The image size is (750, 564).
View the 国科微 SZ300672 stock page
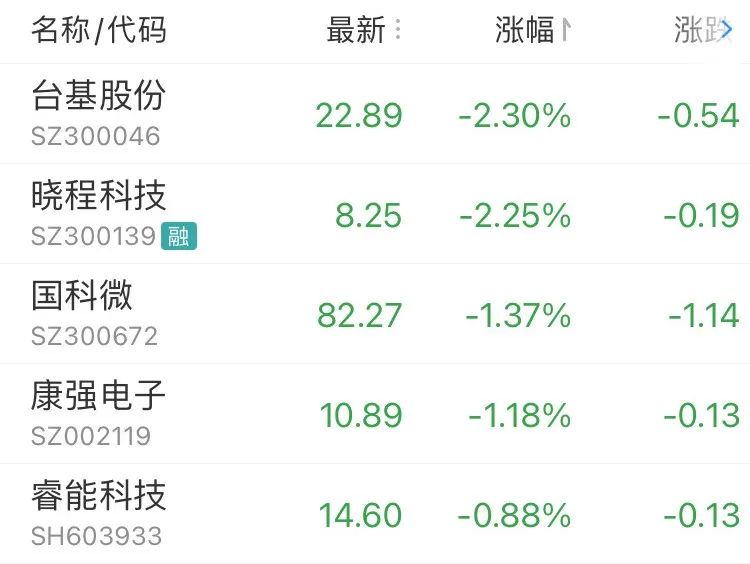click(375, 313)
